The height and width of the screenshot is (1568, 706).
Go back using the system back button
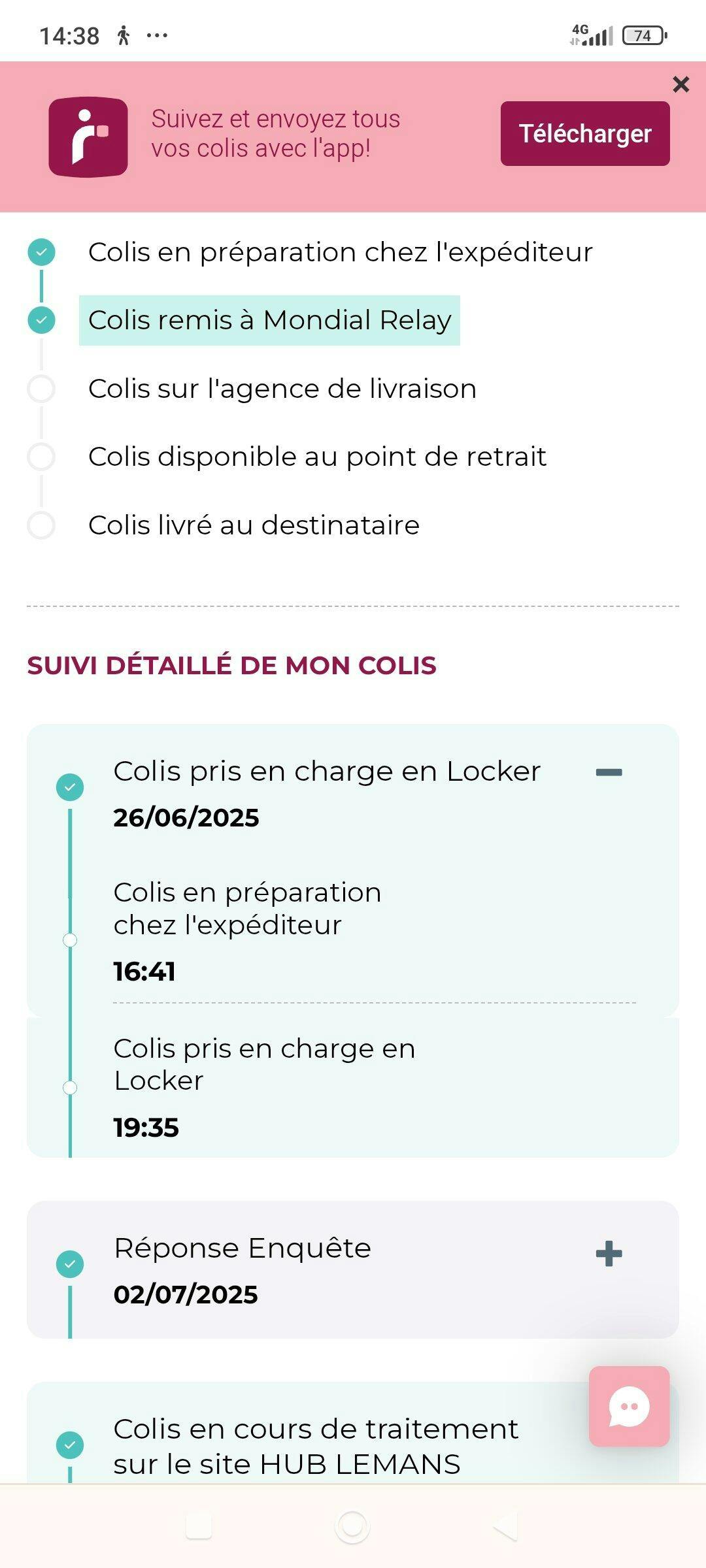[505, 1526]
